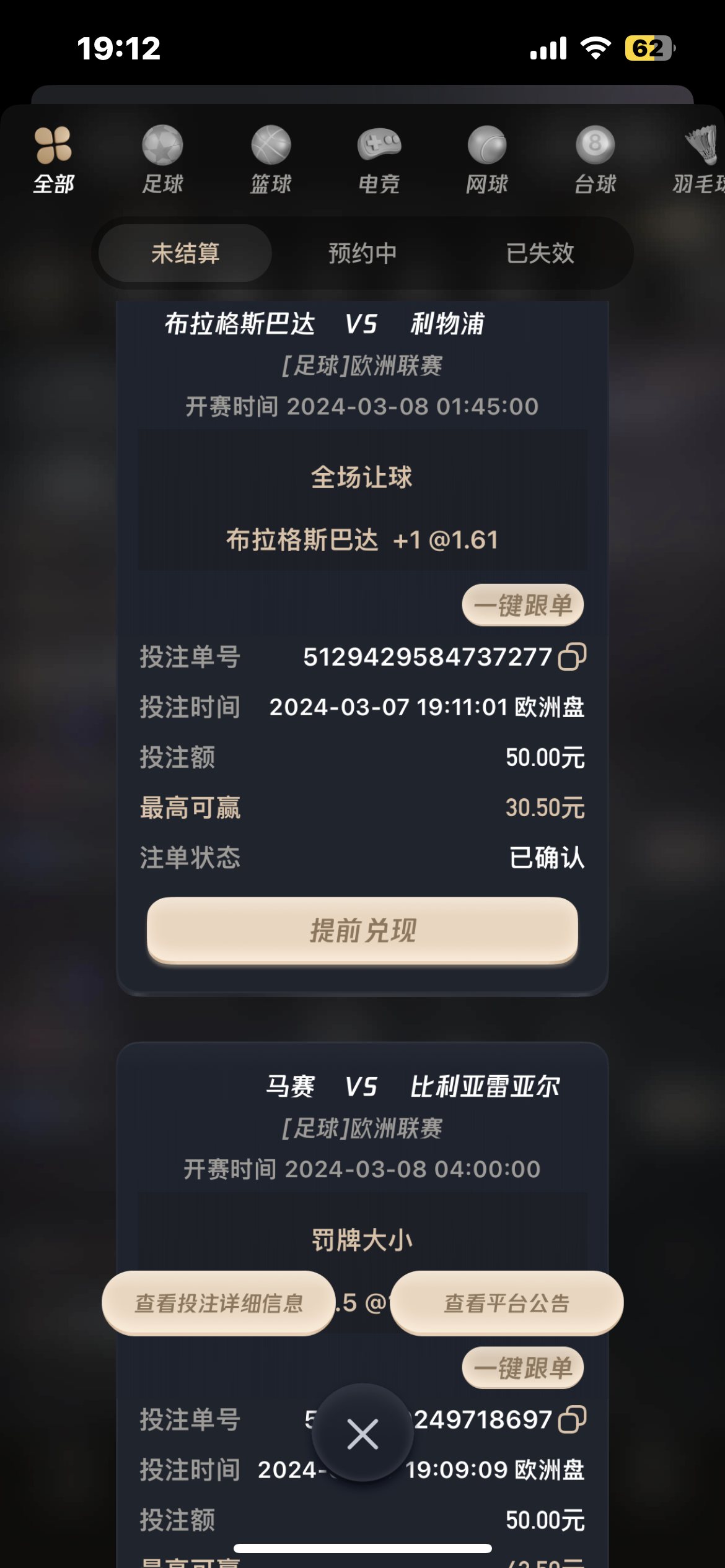The width and height of the screenshot is (725, 1568).
Task: Open the 网球 category
Action: pos(487,159)
